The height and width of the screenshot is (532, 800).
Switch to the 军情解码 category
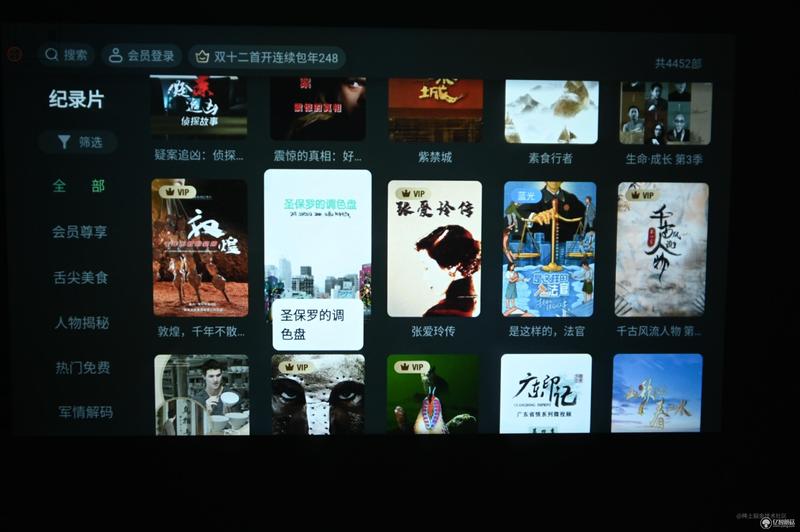(x=85, y=411)
